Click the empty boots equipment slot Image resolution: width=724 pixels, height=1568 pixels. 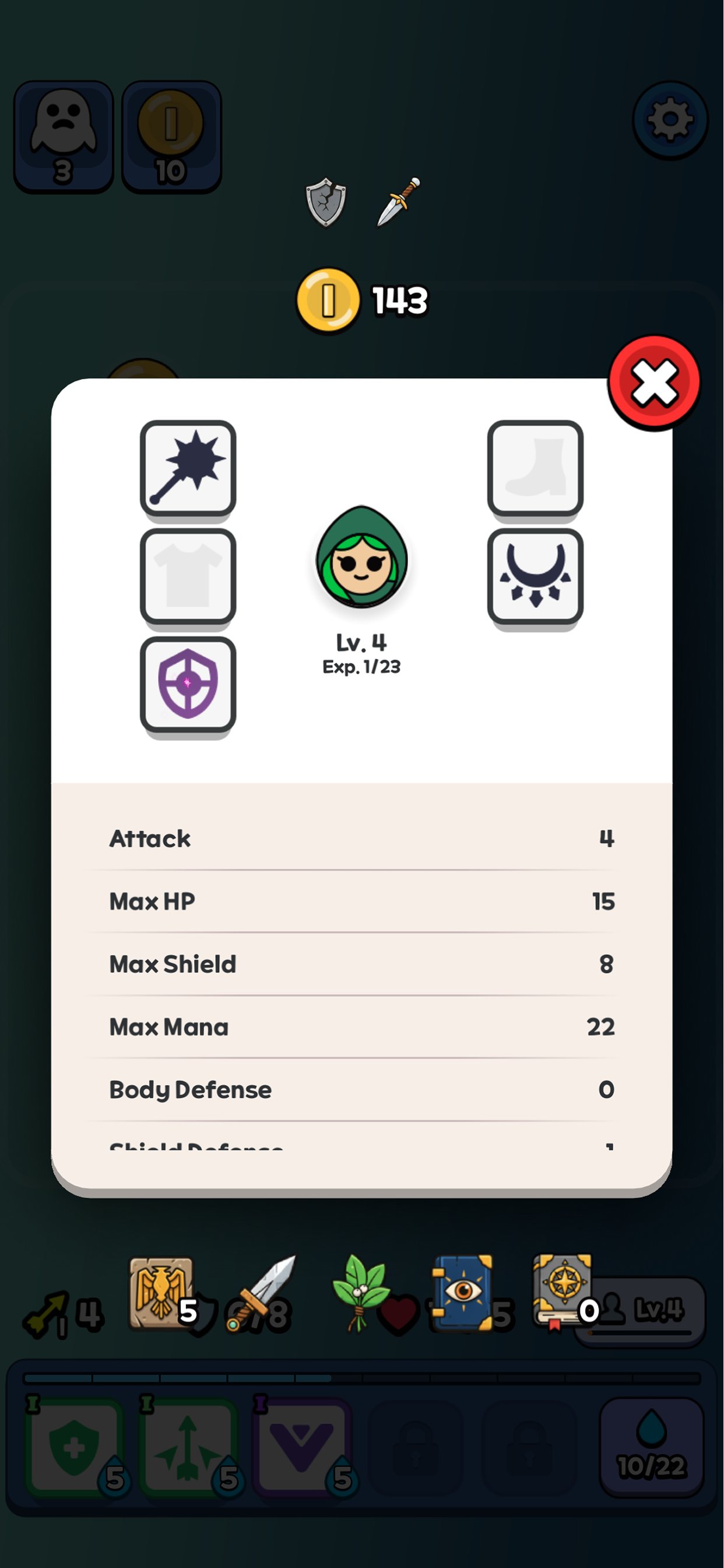pyautogui.click(x=535, y=466)
